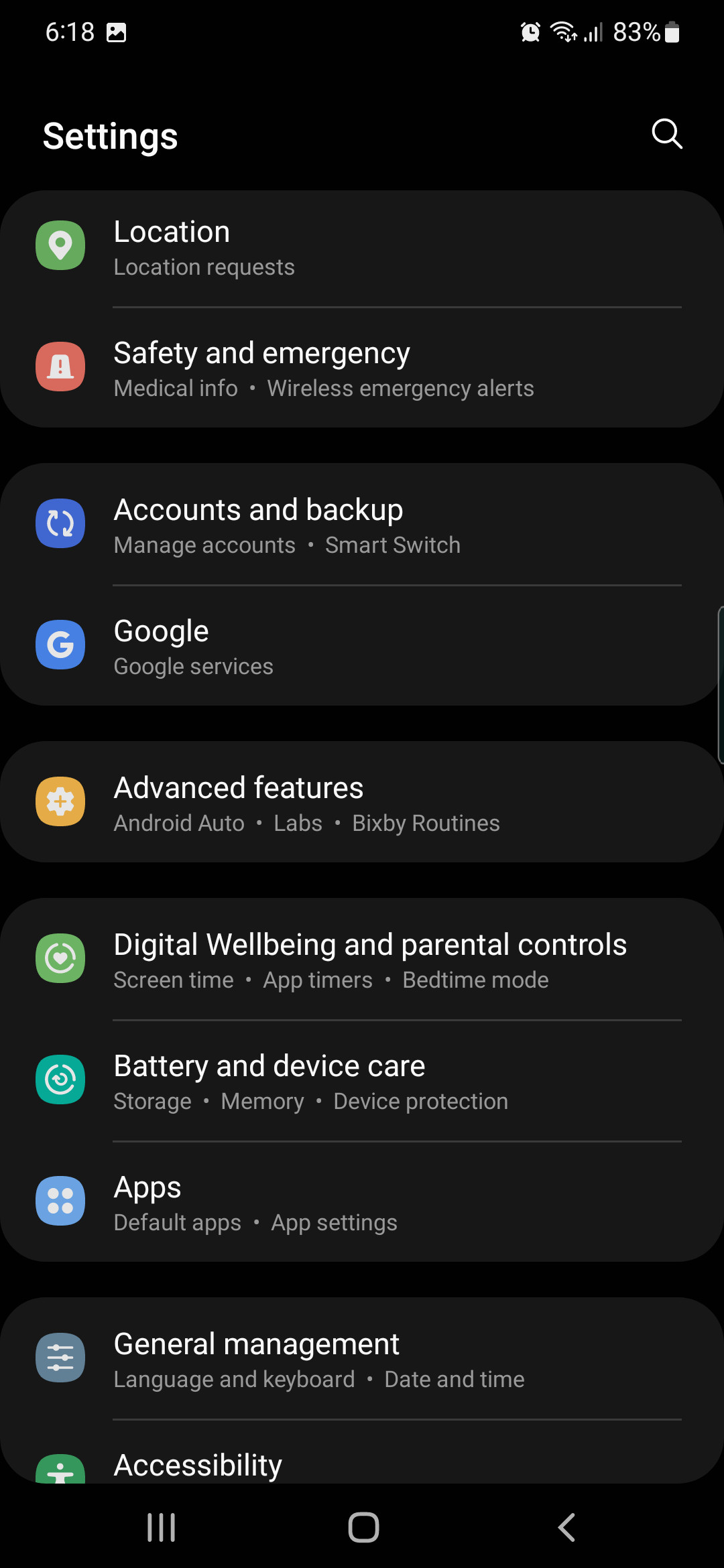This screenshot has width=724, height=1568.
Task: Open the settings search icon
Action: [666, 134]
